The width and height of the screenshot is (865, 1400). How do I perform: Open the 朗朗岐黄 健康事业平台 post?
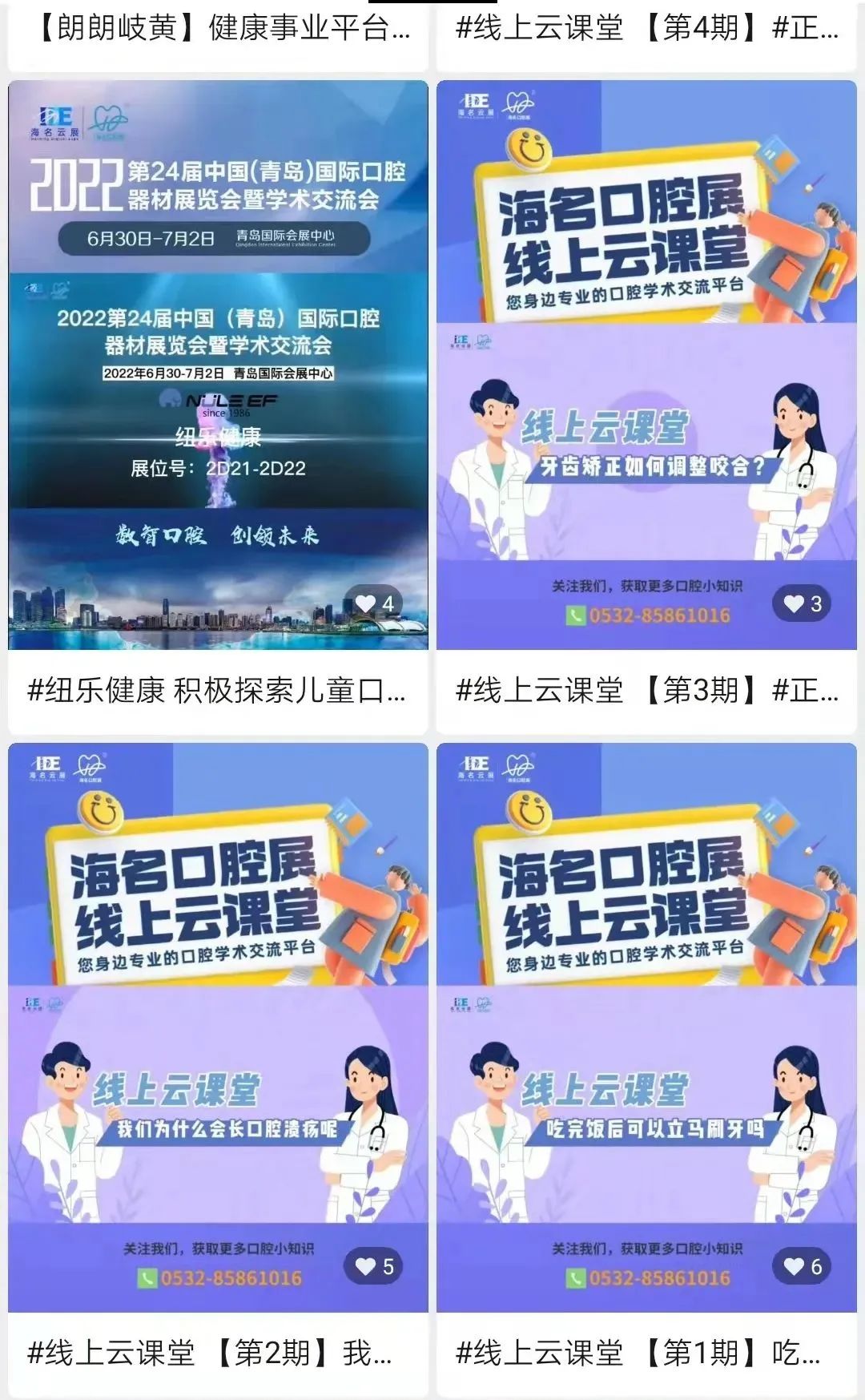tap(218, 29)
